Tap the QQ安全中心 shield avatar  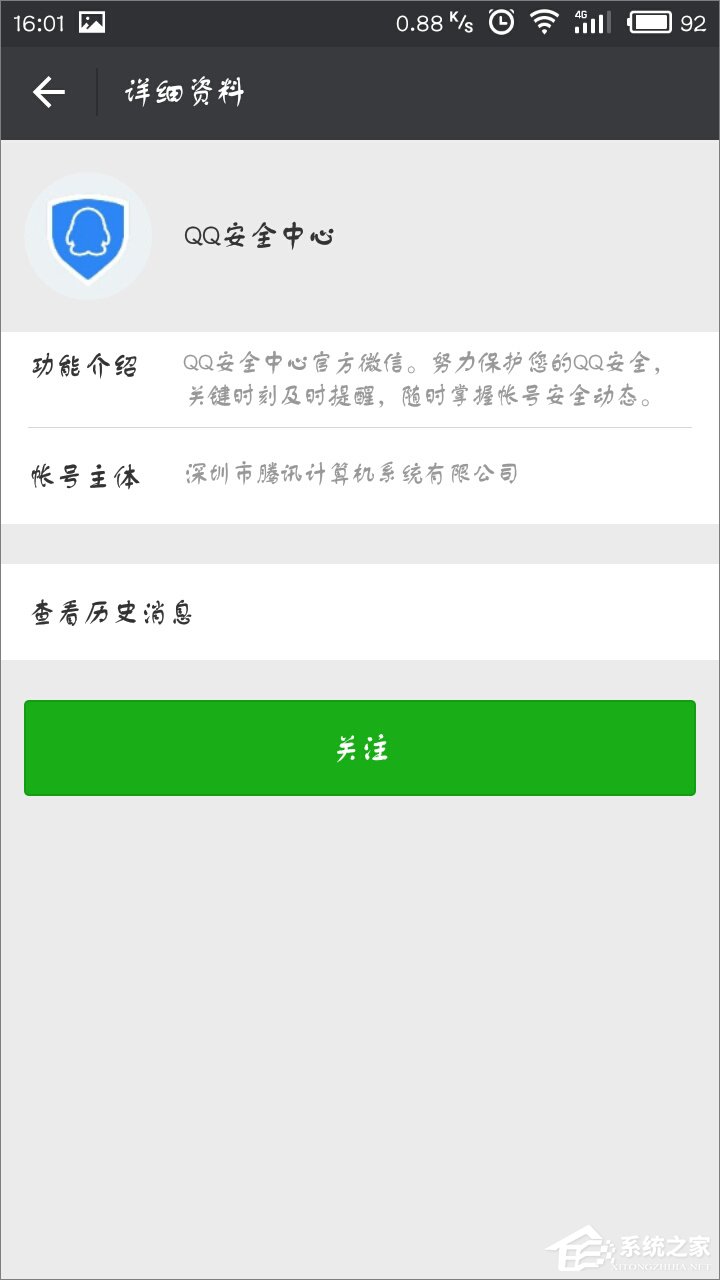click(88, 235)
